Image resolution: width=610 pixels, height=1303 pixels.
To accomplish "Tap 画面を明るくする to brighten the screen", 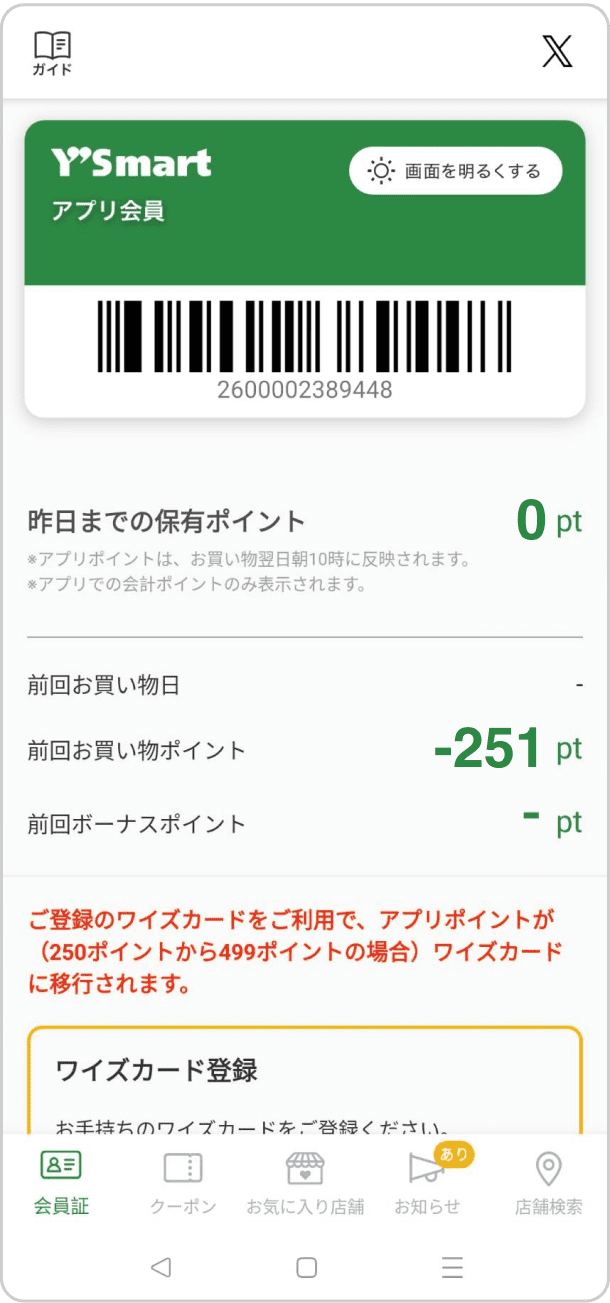I will click(455, 171).
